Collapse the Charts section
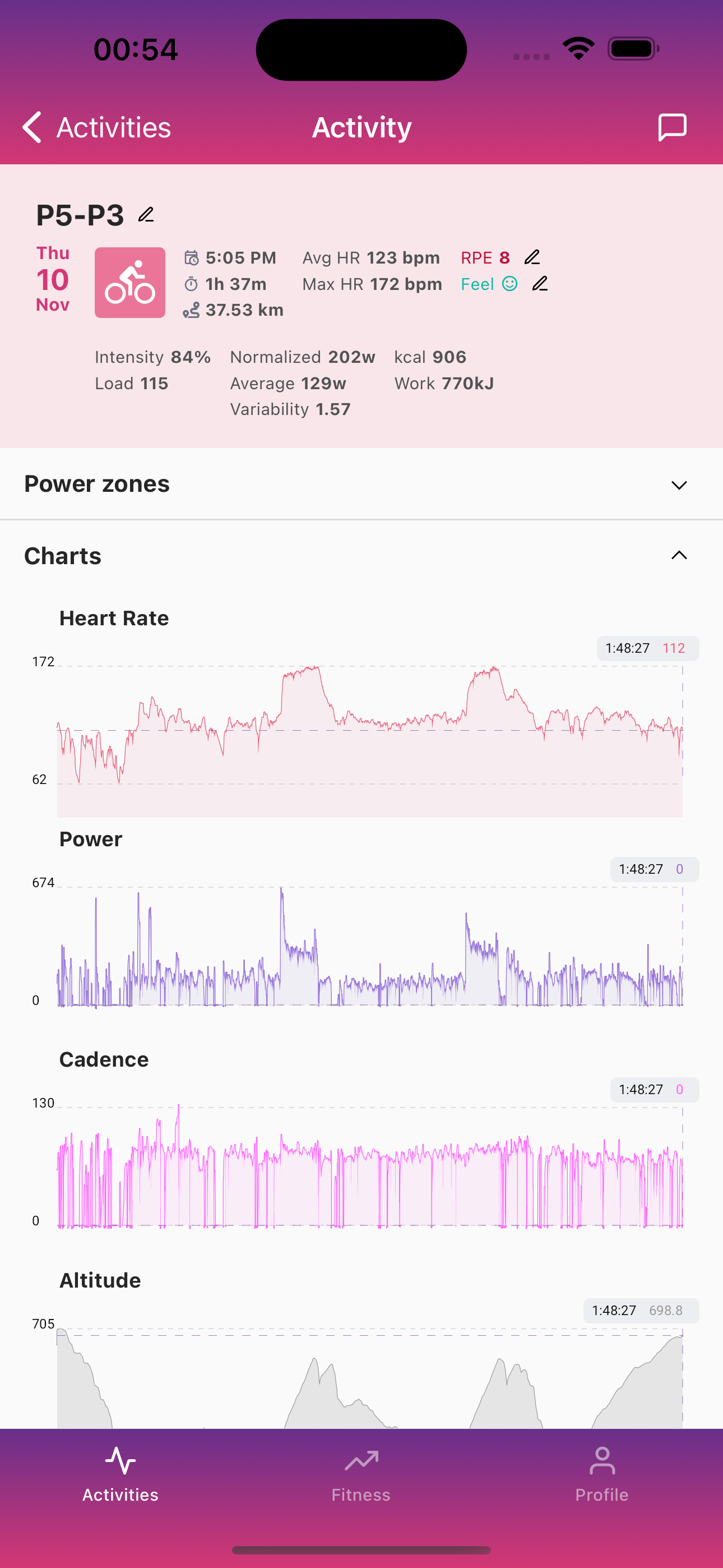Screen dimensions: 723x1568 679,555
